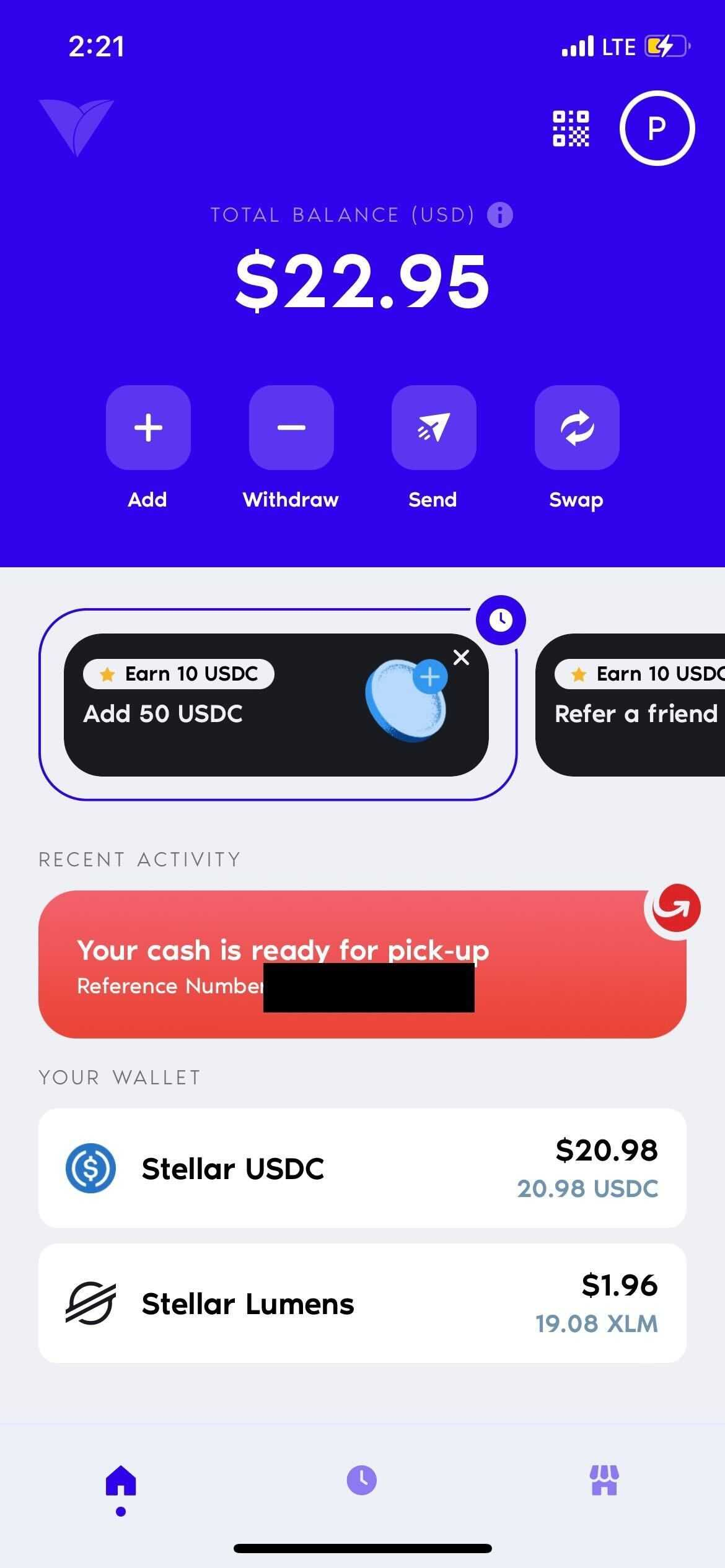This screenshot has height=1568, width=725.
Task: Open the QR code scanner icon
Action: [571, 128]
